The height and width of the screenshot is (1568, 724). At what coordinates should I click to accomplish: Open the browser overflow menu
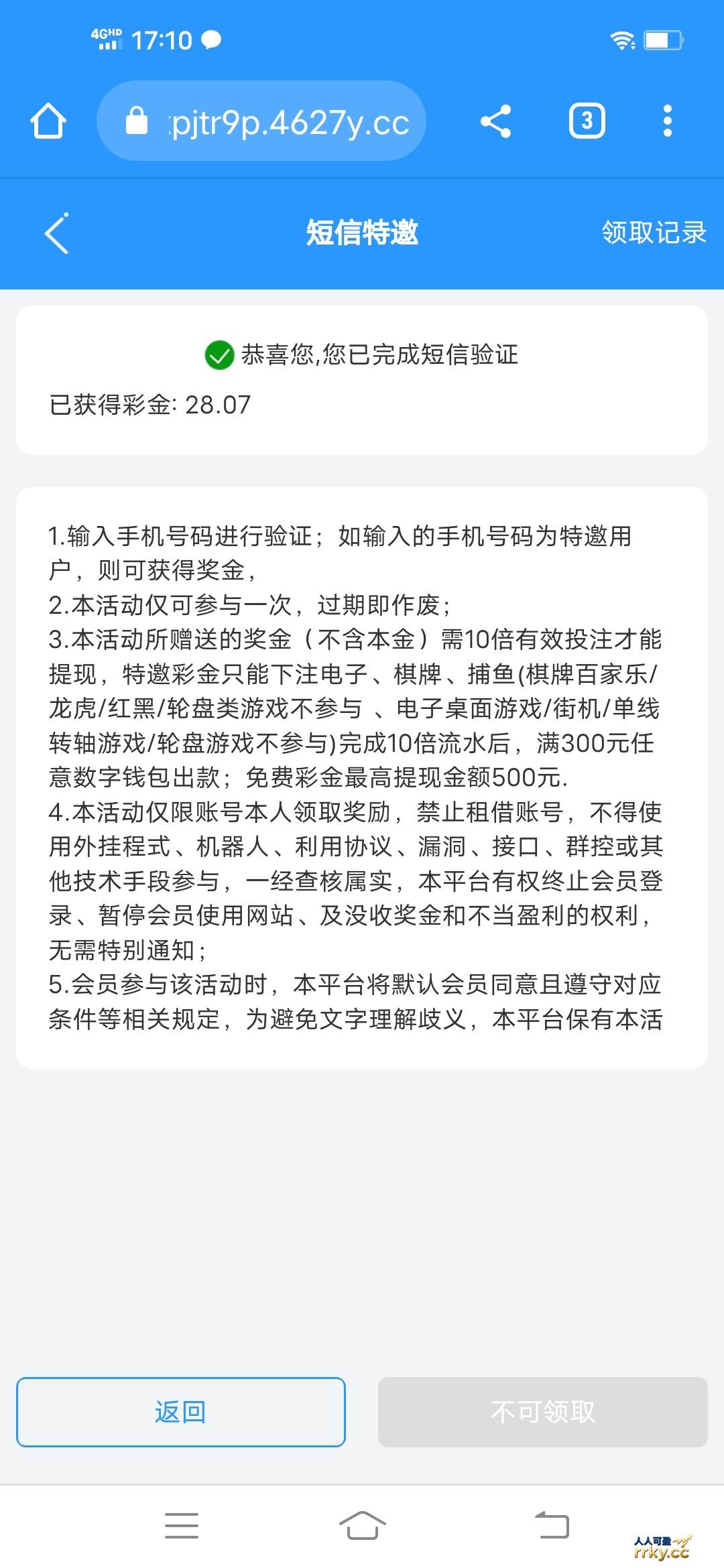[667, 121]
